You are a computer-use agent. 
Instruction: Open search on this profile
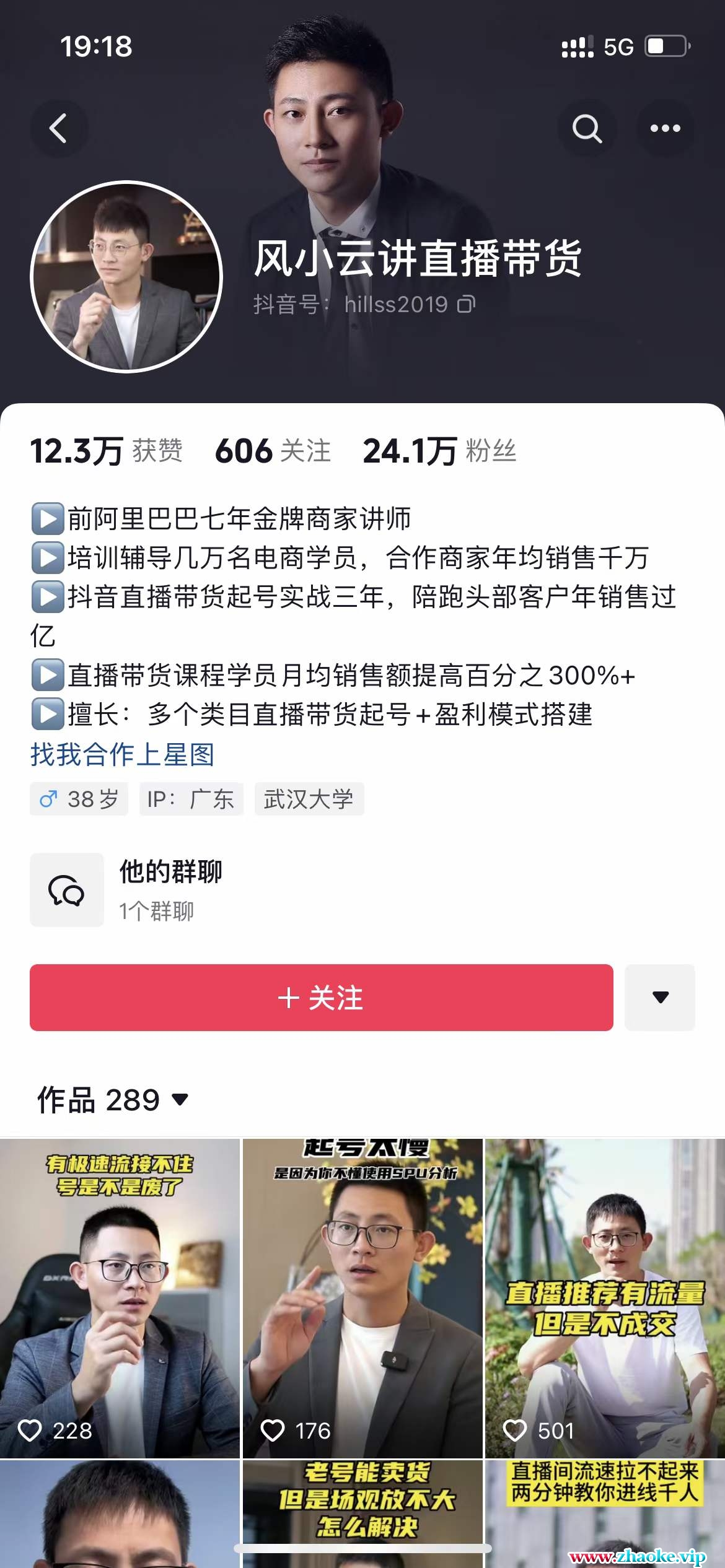[586, 128]
